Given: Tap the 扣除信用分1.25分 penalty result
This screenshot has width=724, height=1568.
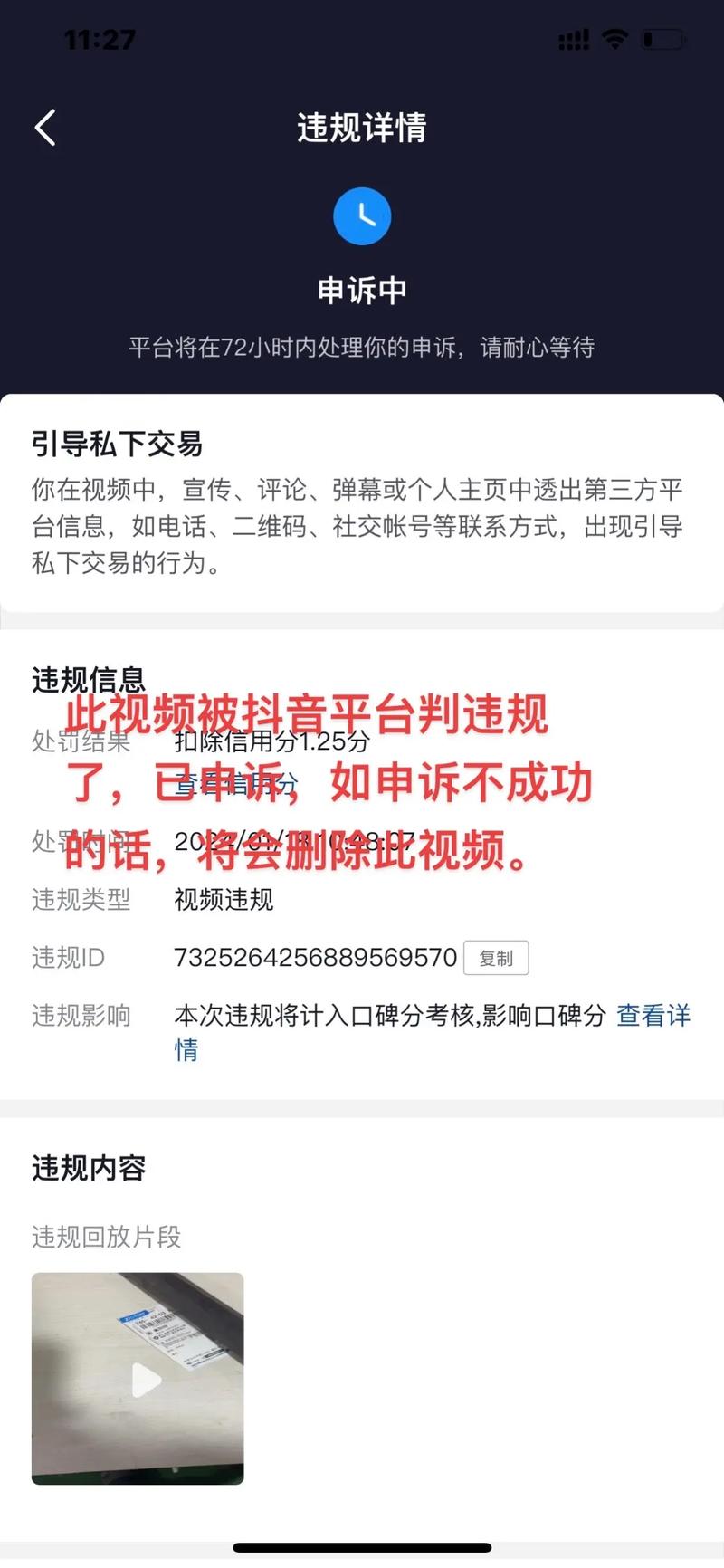Looking at the screenshot, I should click(x=267, y=742).
